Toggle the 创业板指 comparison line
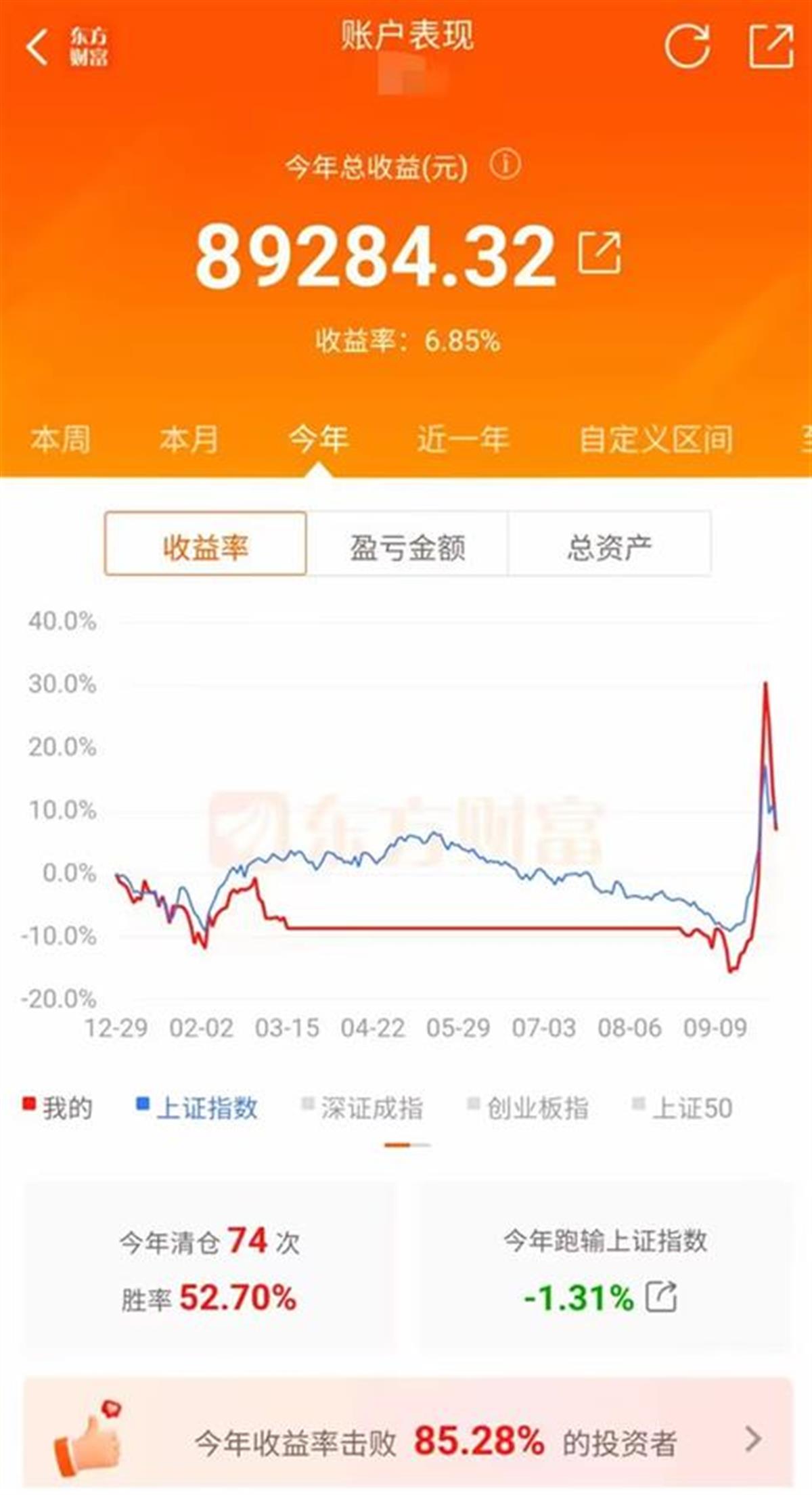 528,1108
